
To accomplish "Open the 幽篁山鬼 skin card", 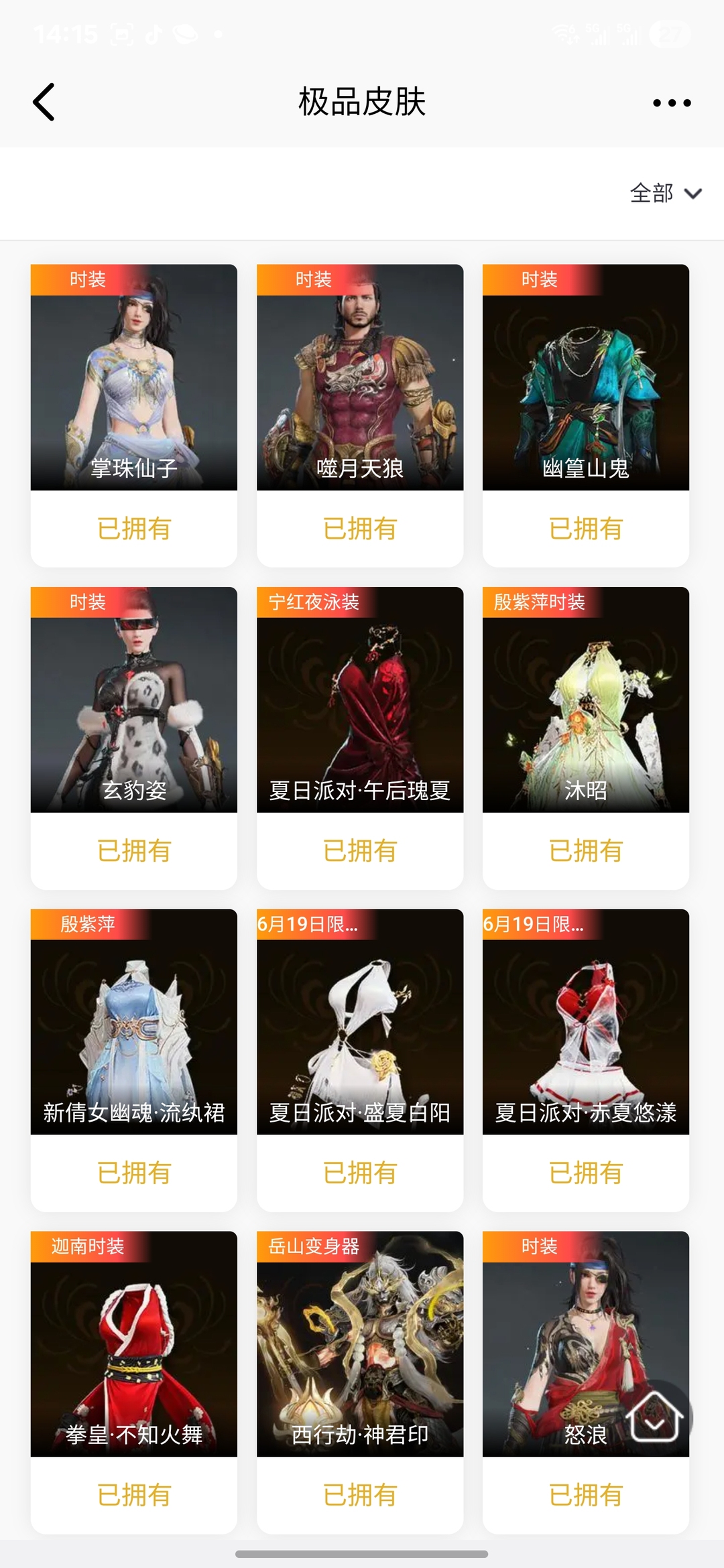I will [586, 377].
